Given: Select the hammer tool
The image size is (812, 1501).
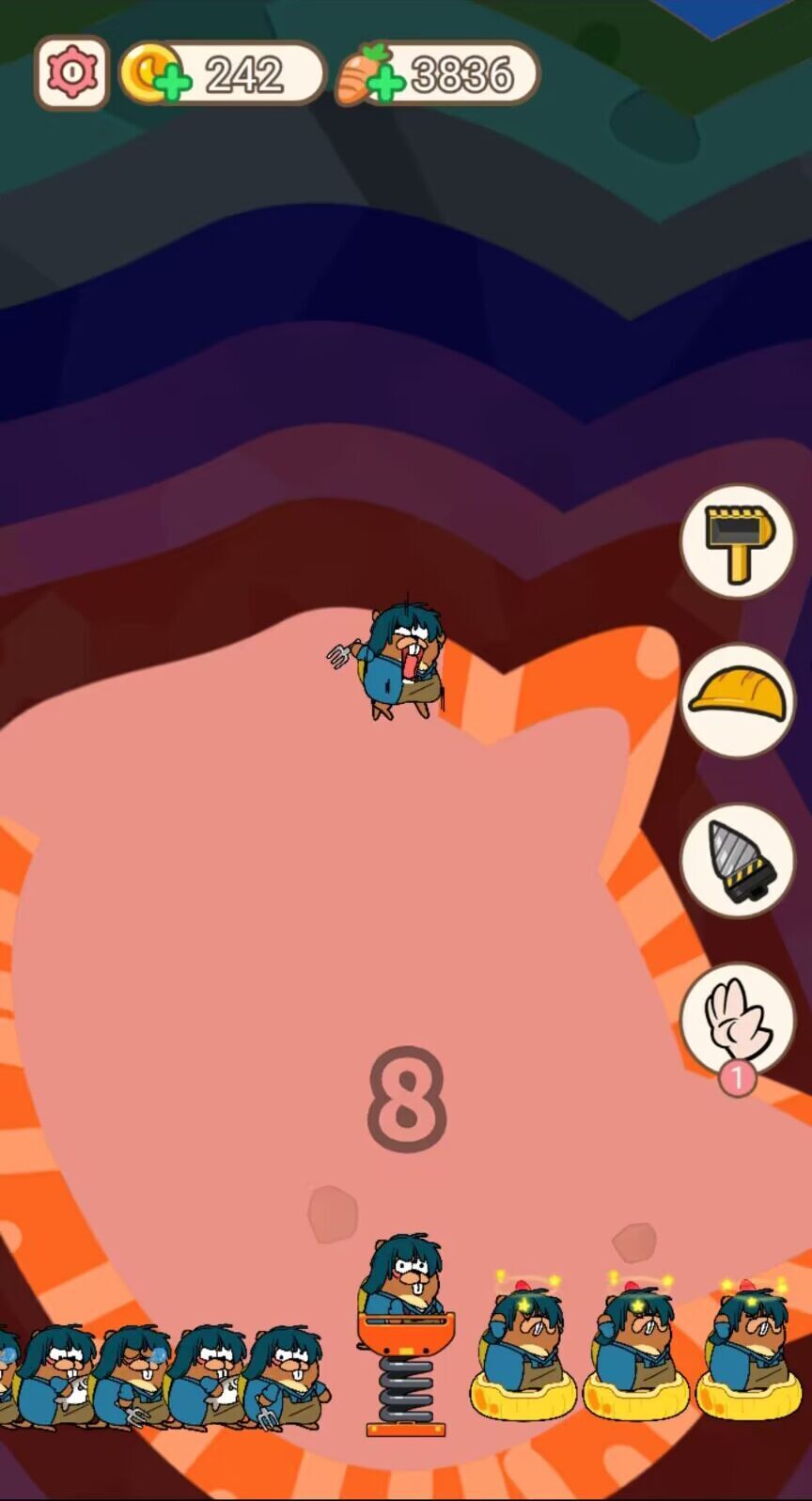Looking at the screenshot, I should tap(737, 540).
